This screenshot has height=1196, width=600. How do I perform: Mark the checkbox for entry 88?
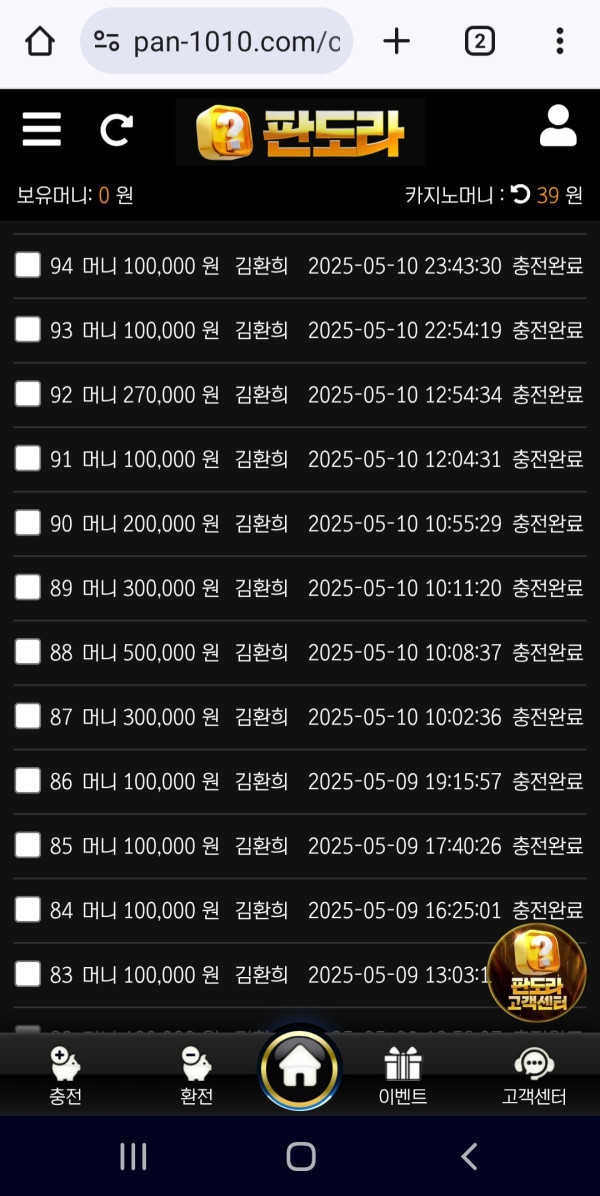(x=28, y=652)
